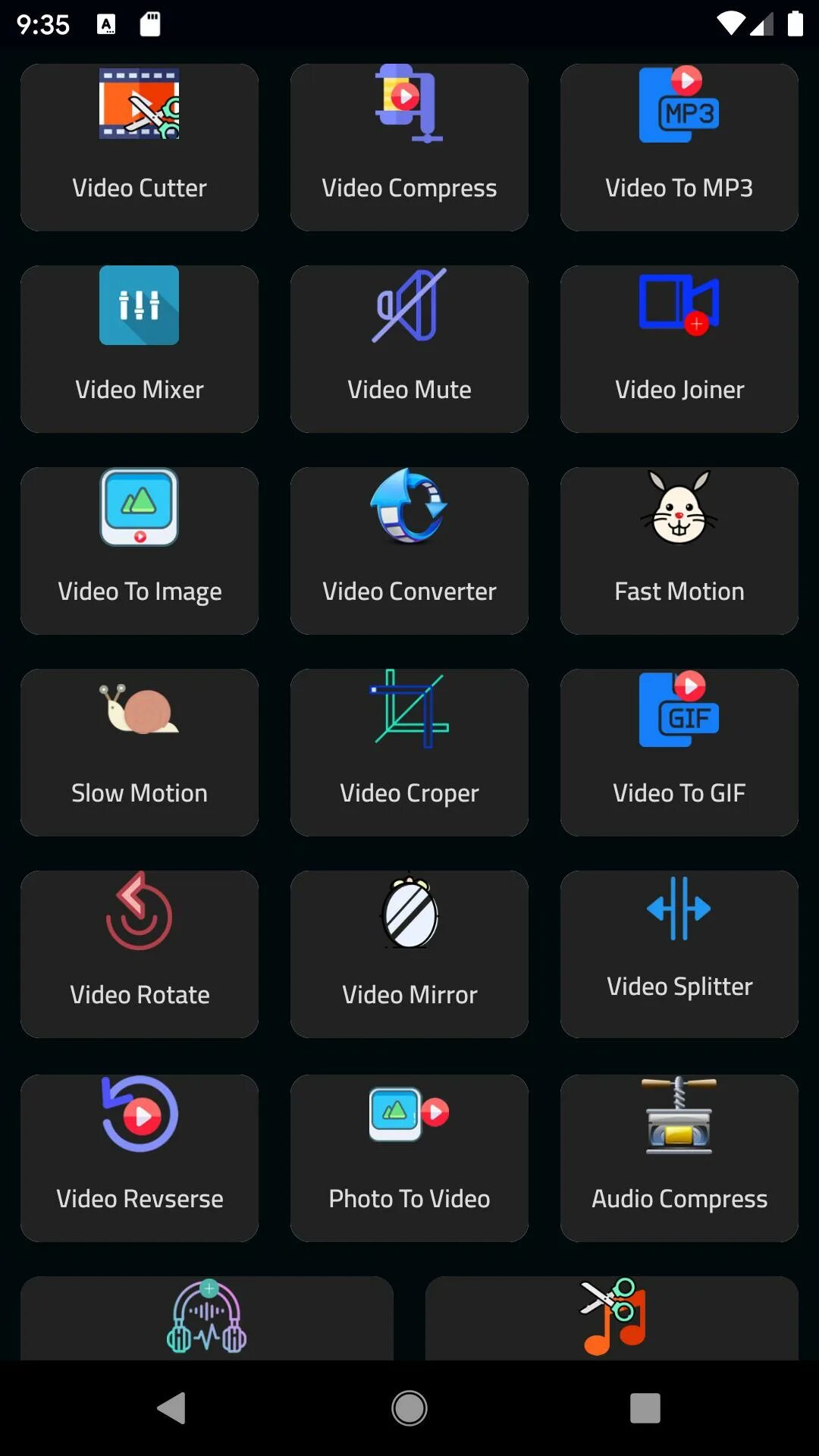Select Video To Image

pyautogui.click(x=140, y=551)
